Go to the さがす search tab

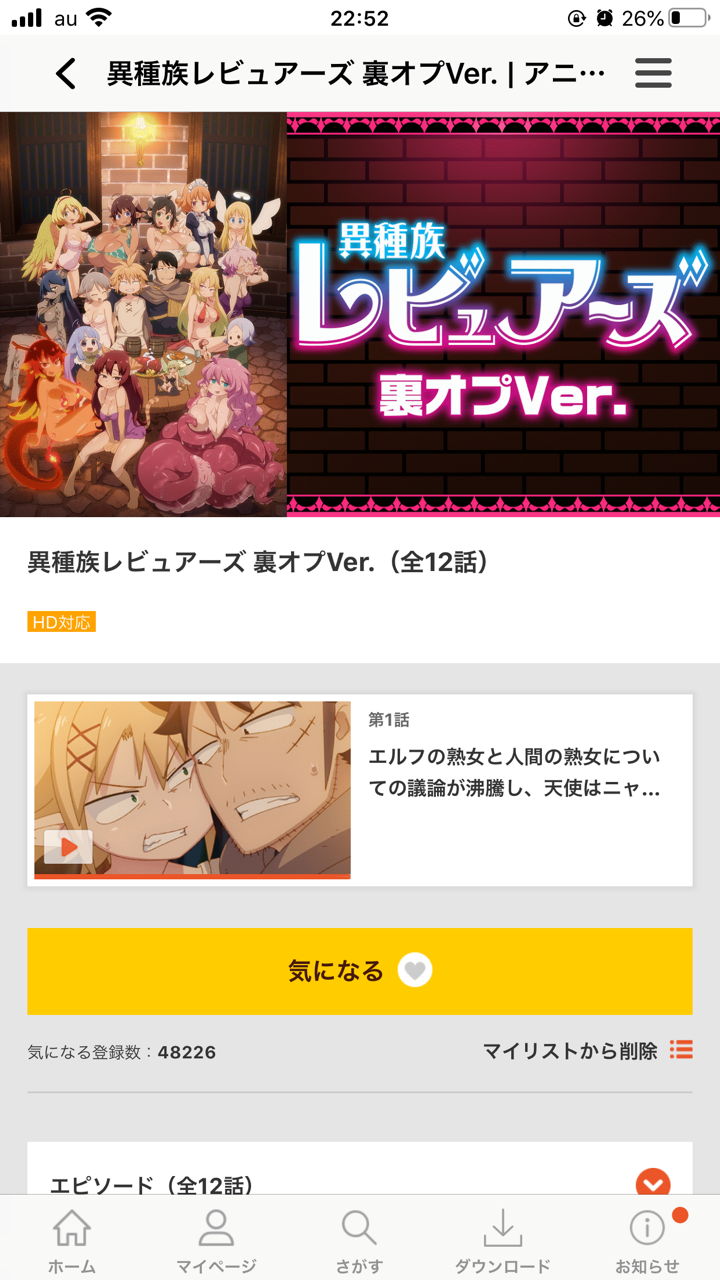(359, 1240)
